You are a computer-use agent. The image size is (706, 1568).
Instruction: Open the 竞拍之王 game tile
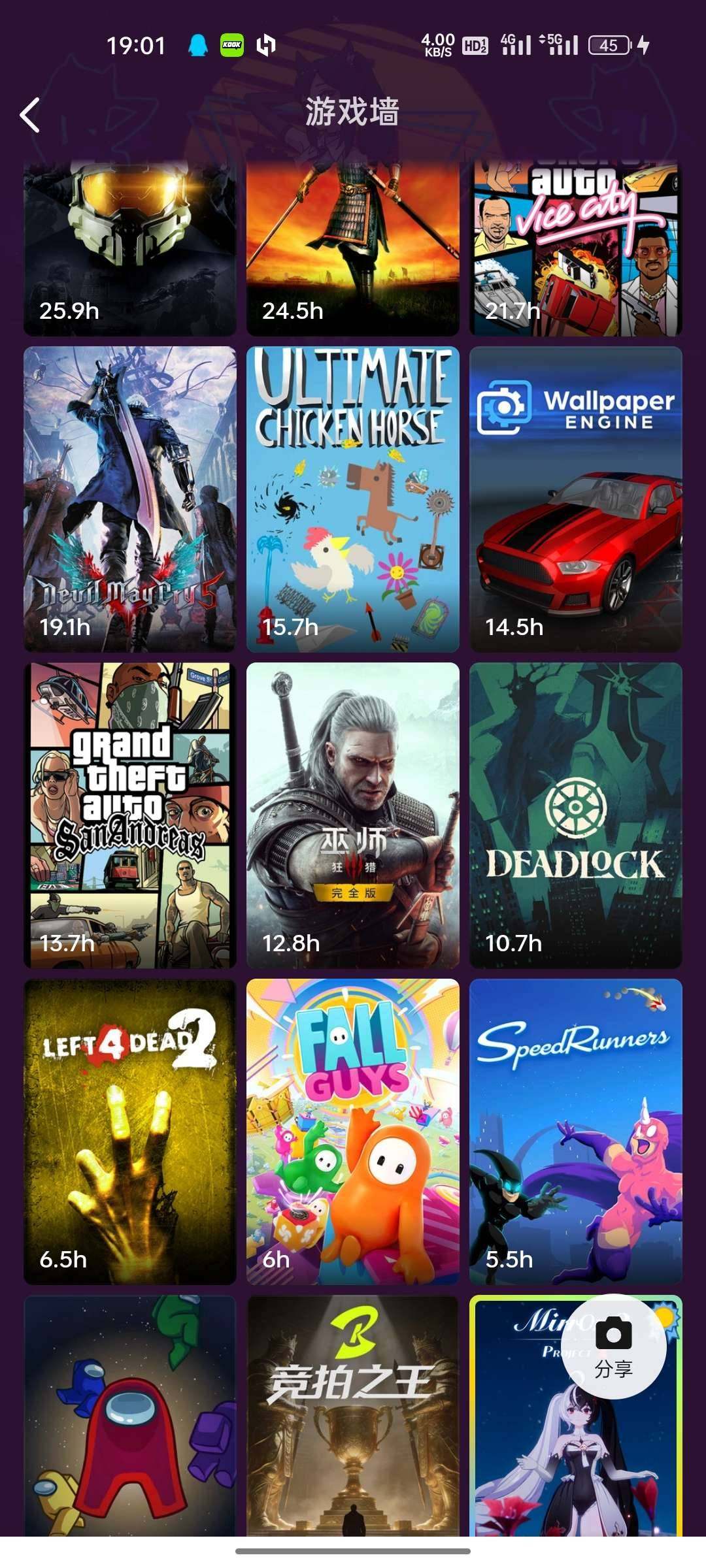coord(353,1415)
